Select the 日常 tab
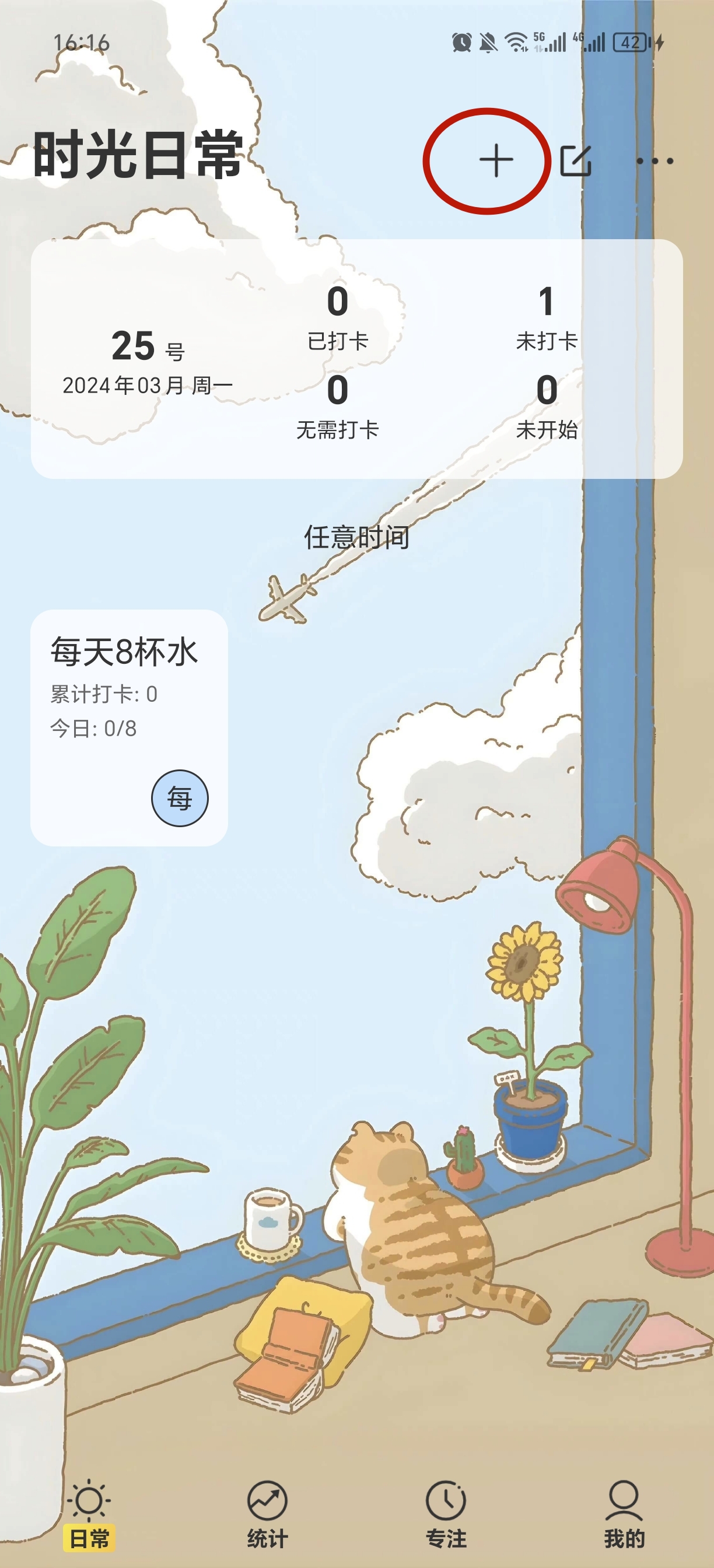This screenshot has height=1568, width=714. click(x=89, y=1514)
